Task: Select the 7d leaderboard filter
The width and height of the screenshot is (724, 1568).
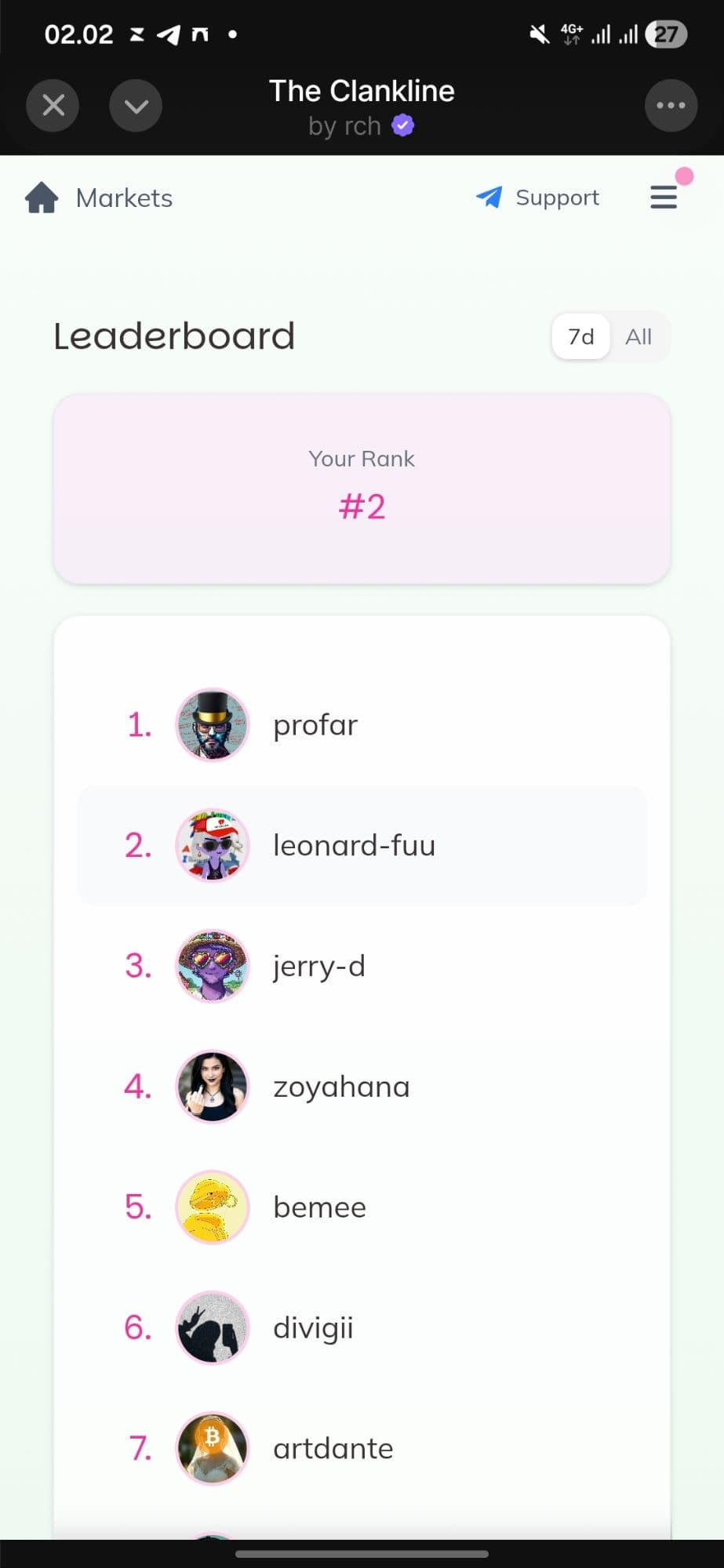Action: point(580,337)
